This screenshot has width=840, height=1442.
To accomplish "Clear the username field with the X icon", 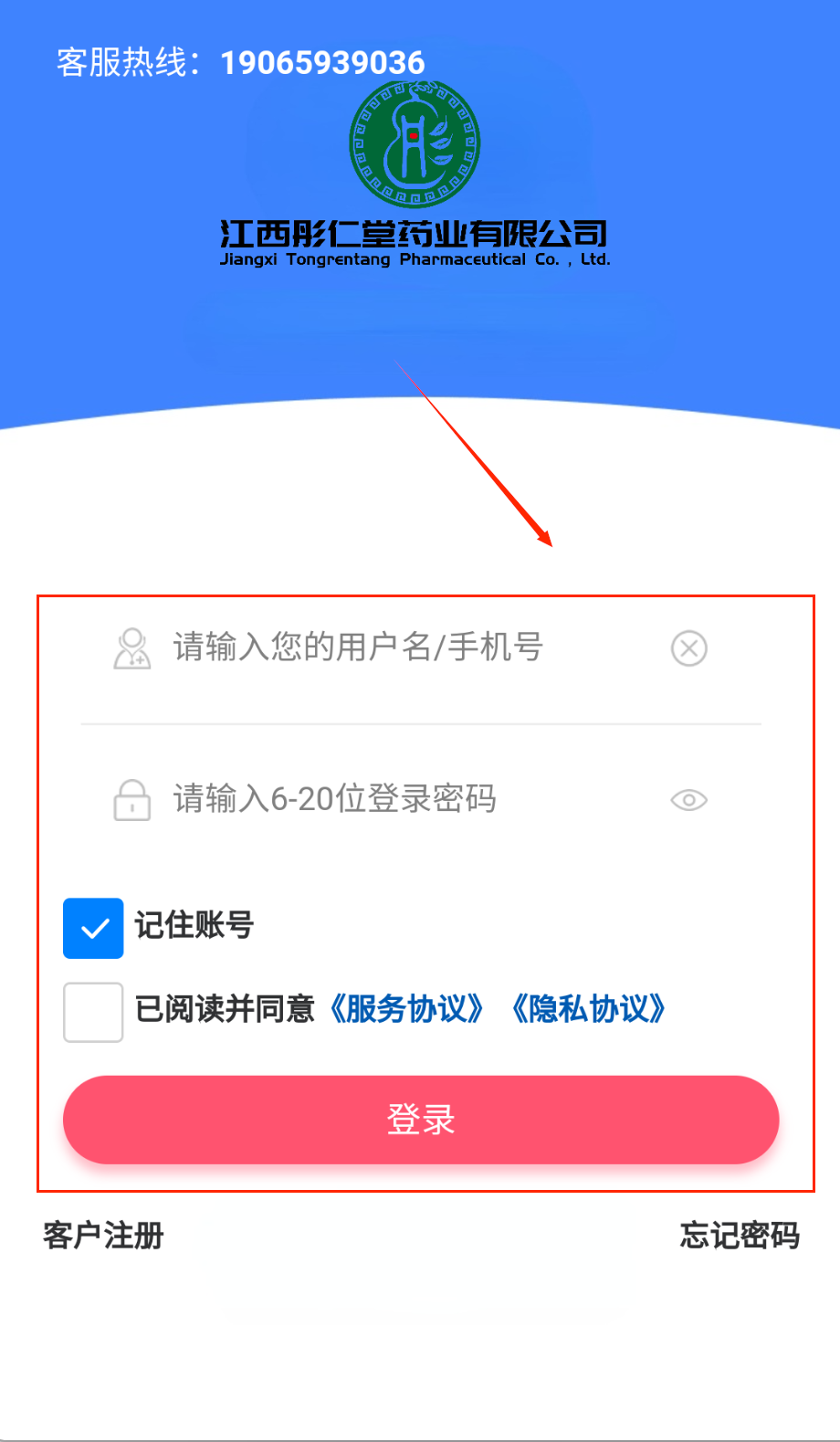I will click(689, 648).
